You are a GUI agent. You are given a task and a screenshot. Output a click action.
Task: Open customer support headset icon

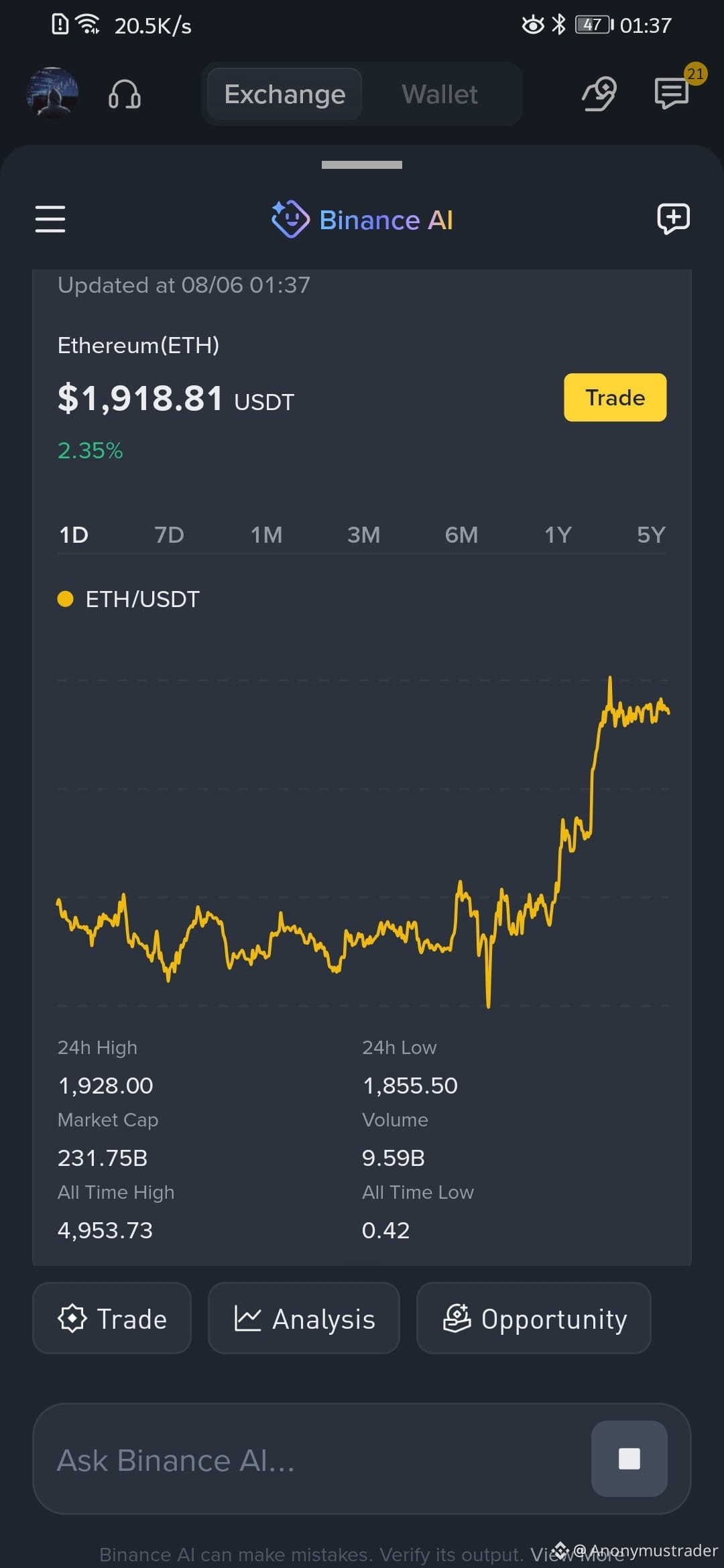[x=125, y=94]
